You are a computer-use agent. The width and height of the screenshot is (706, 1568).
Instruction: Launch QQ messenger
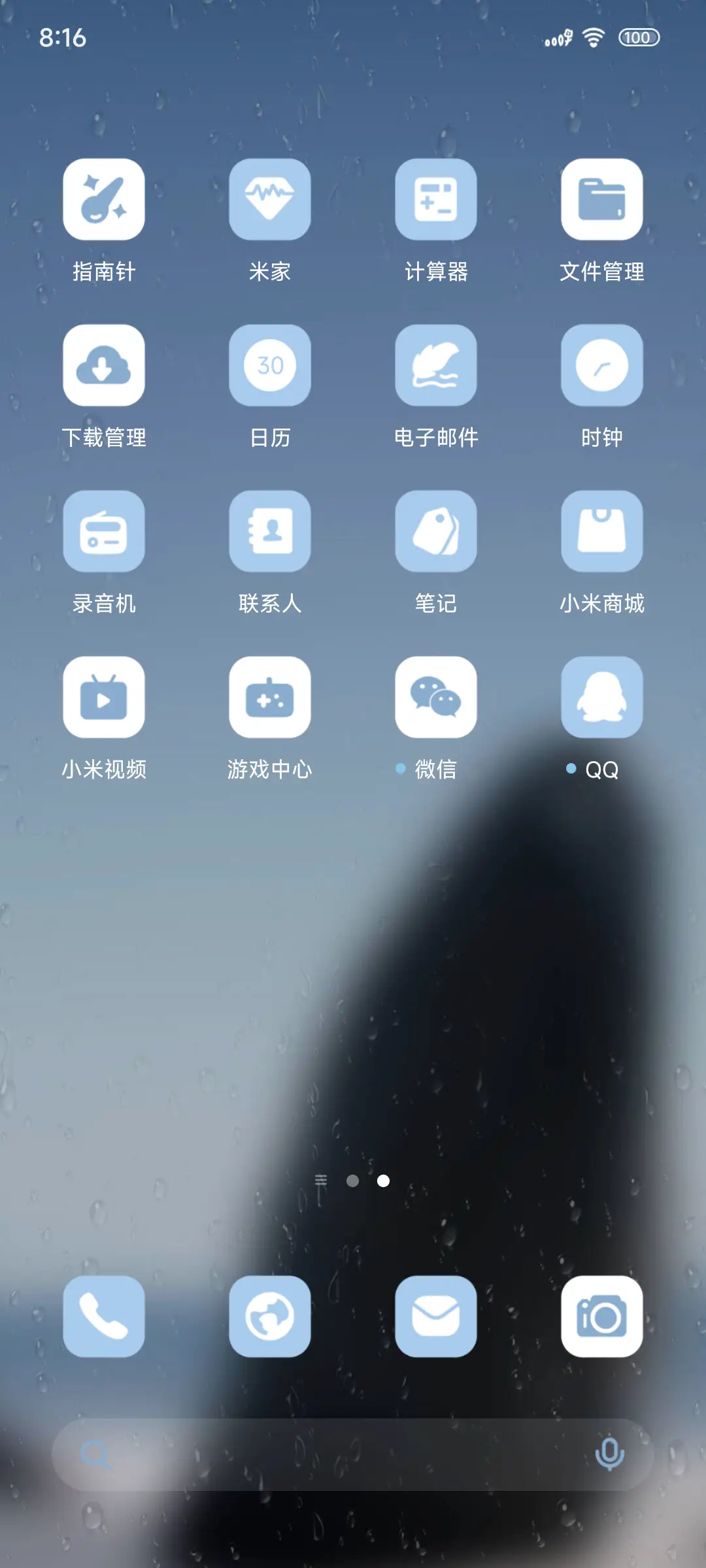pos(602,696)
